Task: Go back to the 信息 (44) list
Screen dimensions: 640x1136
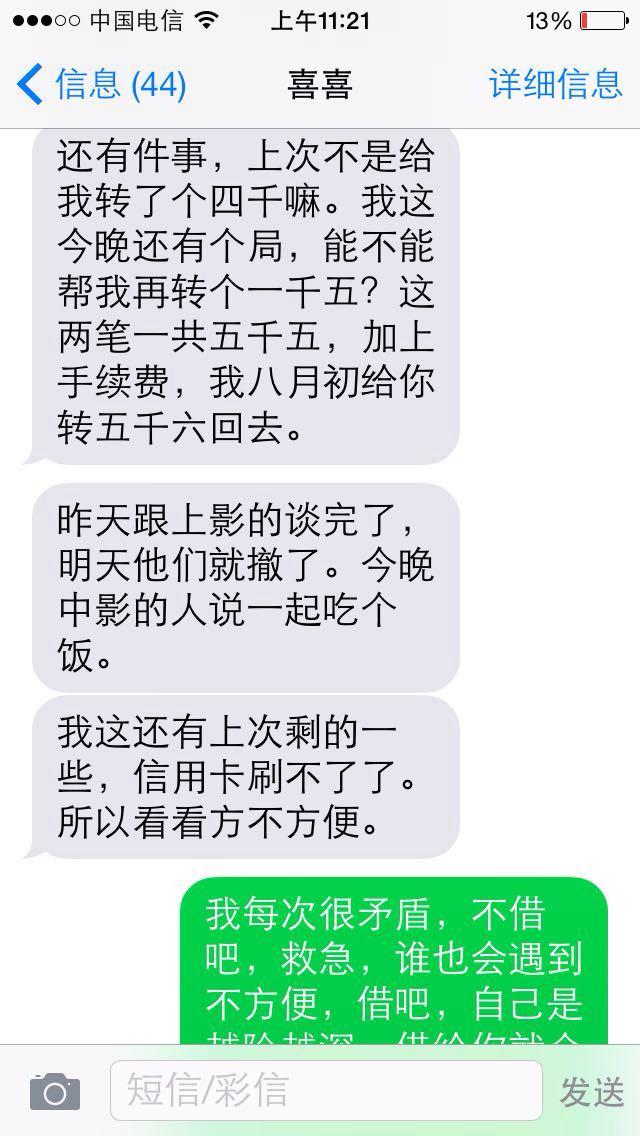Action: point(101,84)
